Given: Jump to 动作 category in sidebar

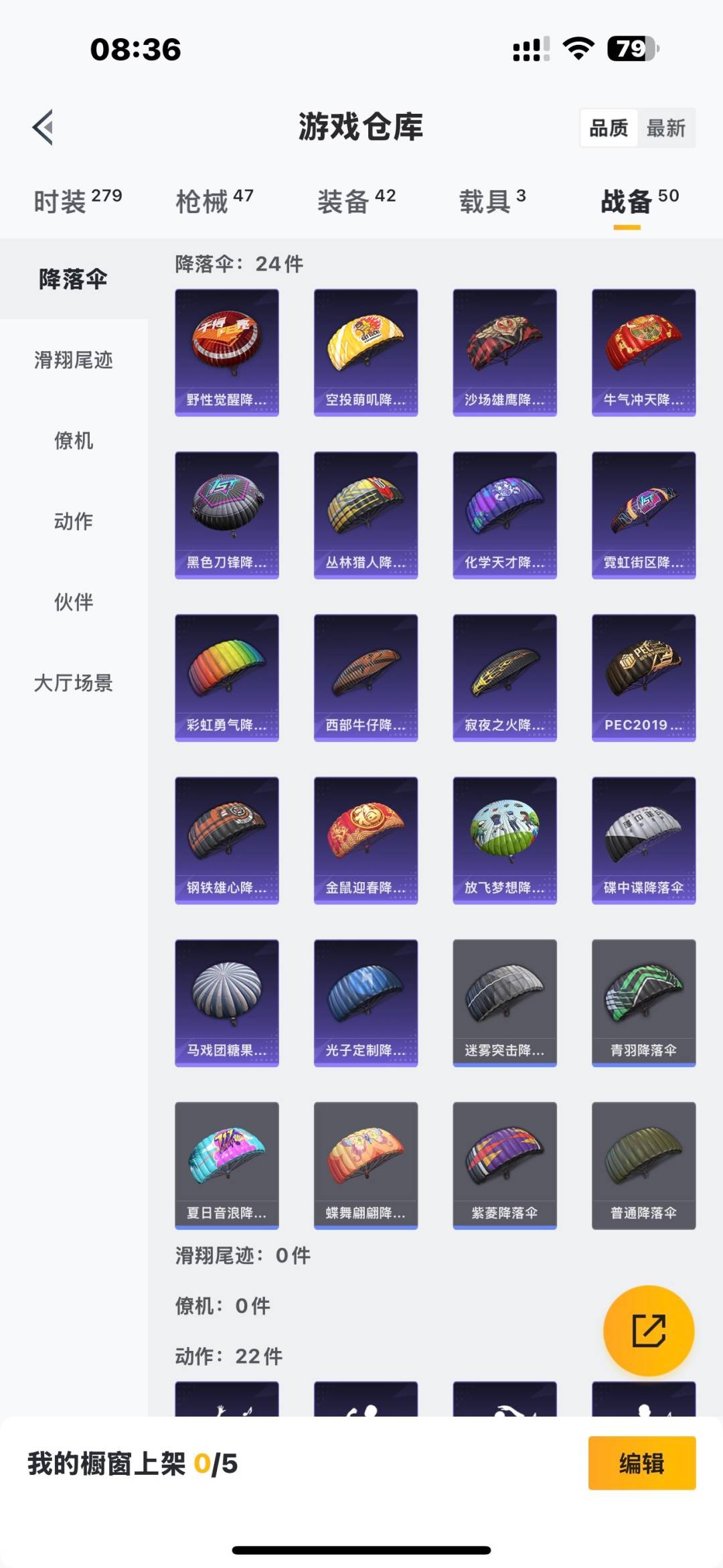Looking at the screenshot, I should [x=74, y=521].
